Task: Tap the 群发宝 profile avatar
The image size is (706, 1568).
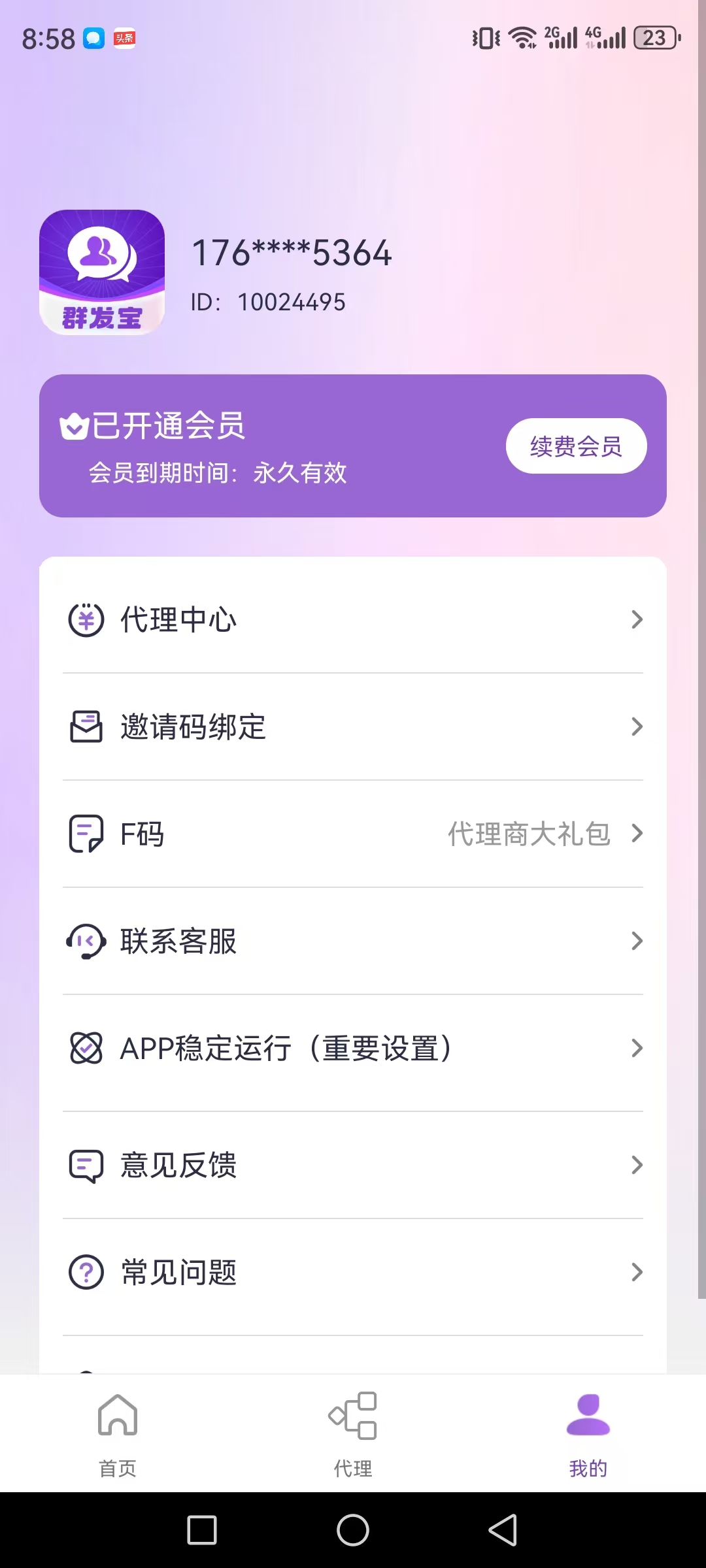Action: 102,272
